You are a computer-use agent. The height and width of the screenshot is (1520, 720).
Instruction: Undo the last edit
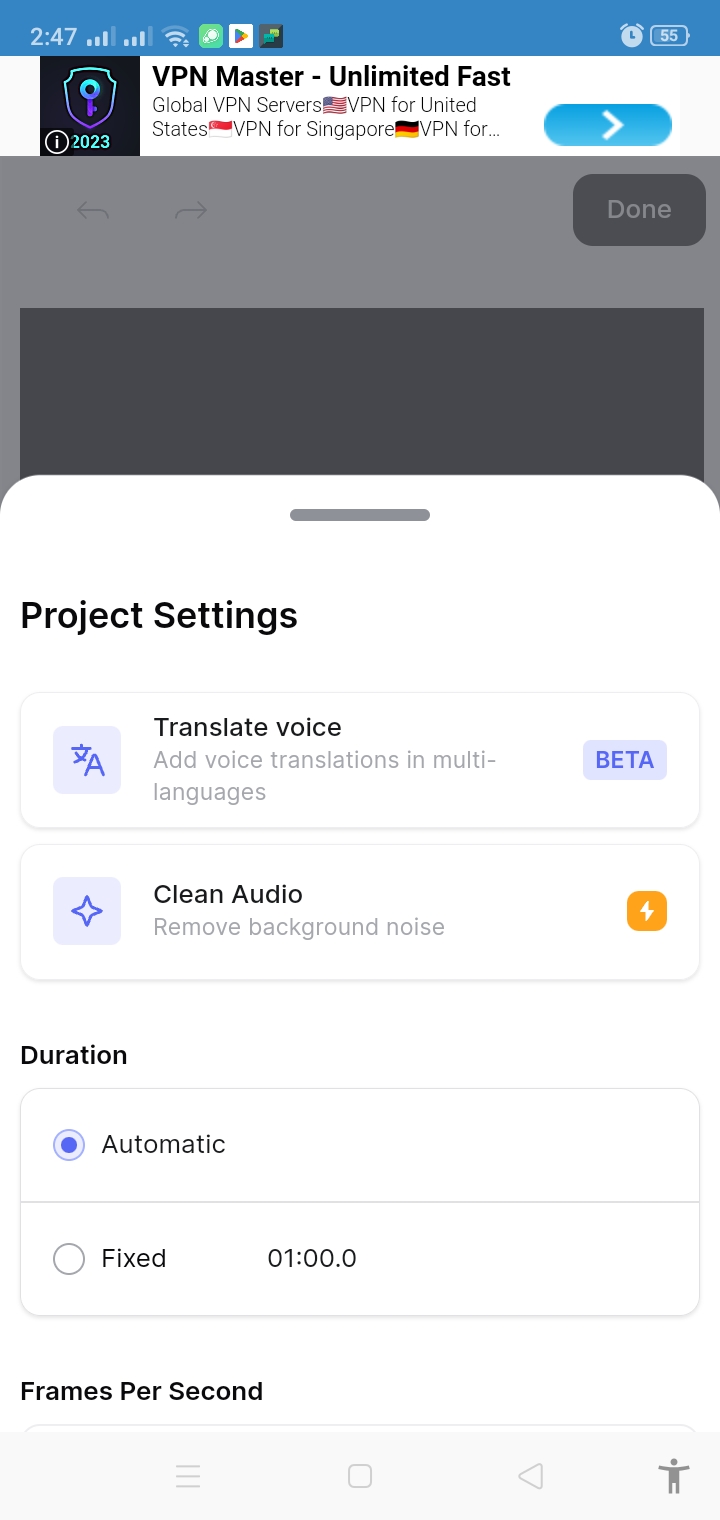tap(93, 210)
